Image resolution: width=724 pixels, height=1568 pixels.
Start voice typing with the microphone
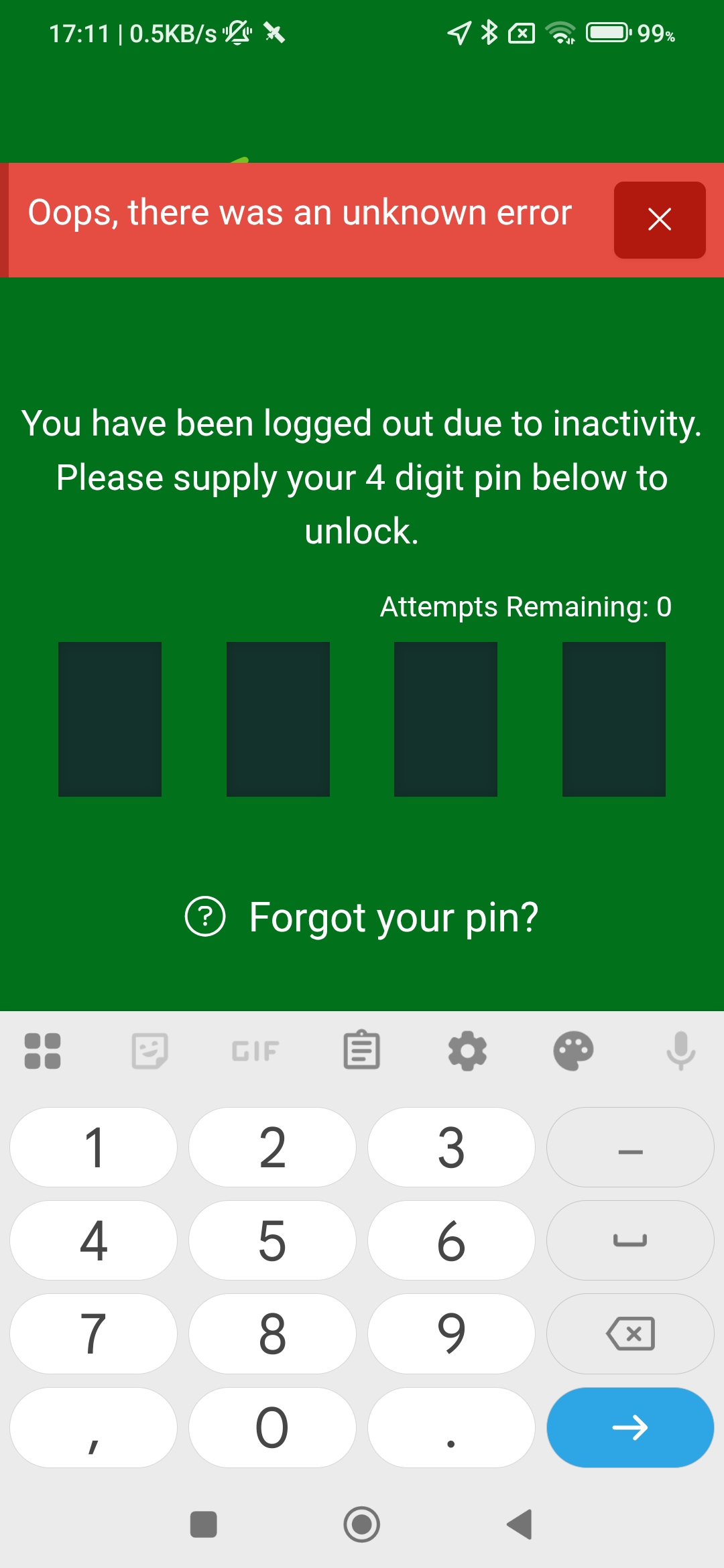[680, 1049]
